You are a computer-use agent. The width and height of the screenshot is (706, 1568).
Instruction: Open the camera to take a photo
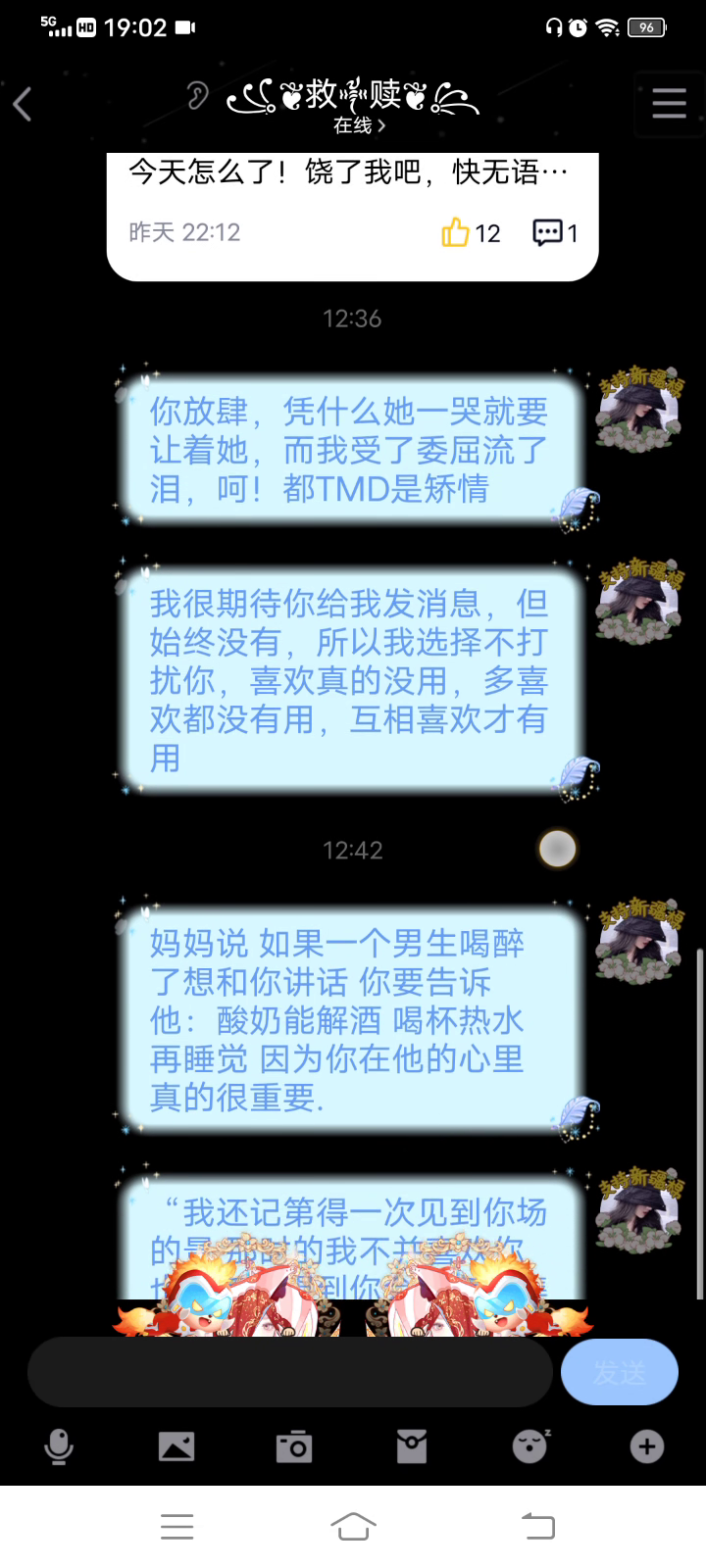pyautogui.click(x=294, y=1446)
